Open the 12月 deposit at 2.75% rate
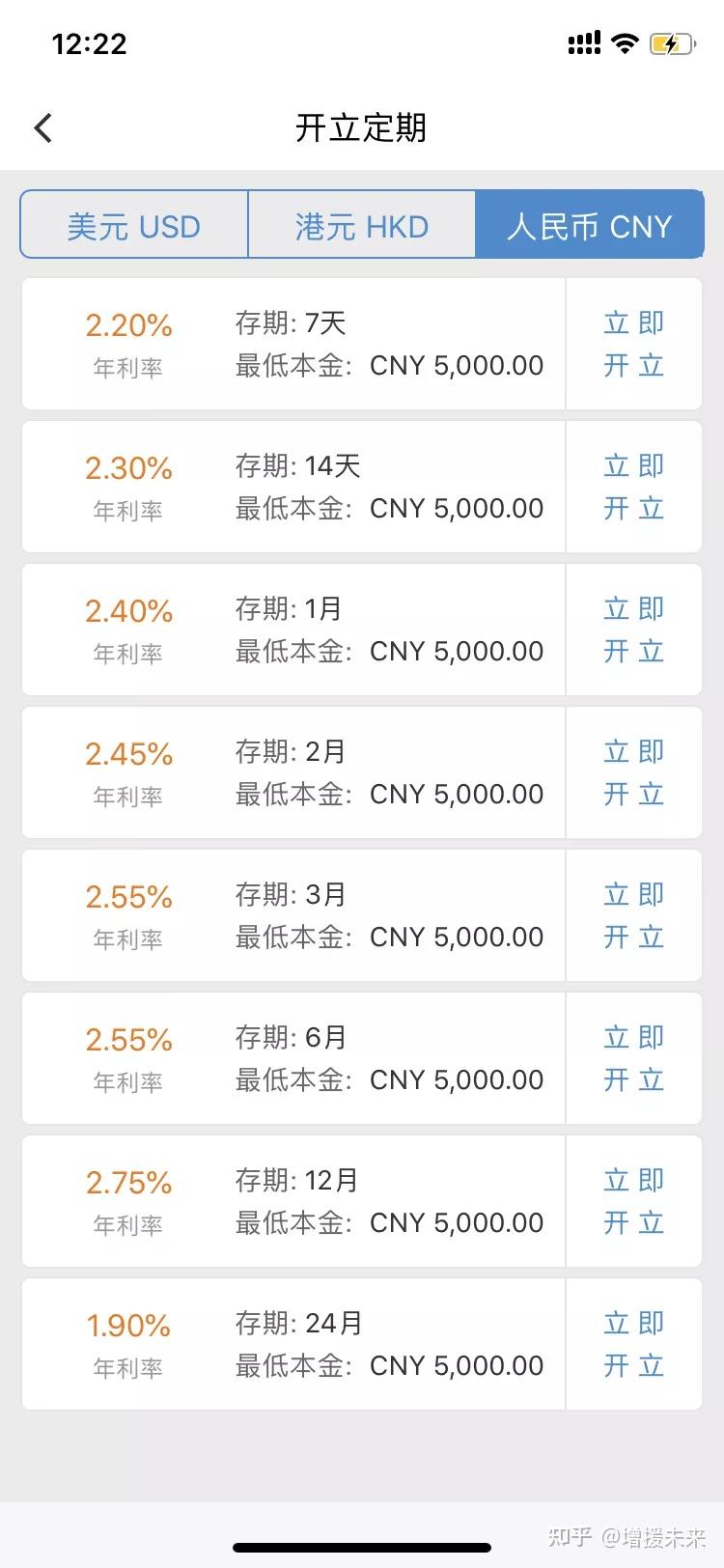 coord(633,1201)
